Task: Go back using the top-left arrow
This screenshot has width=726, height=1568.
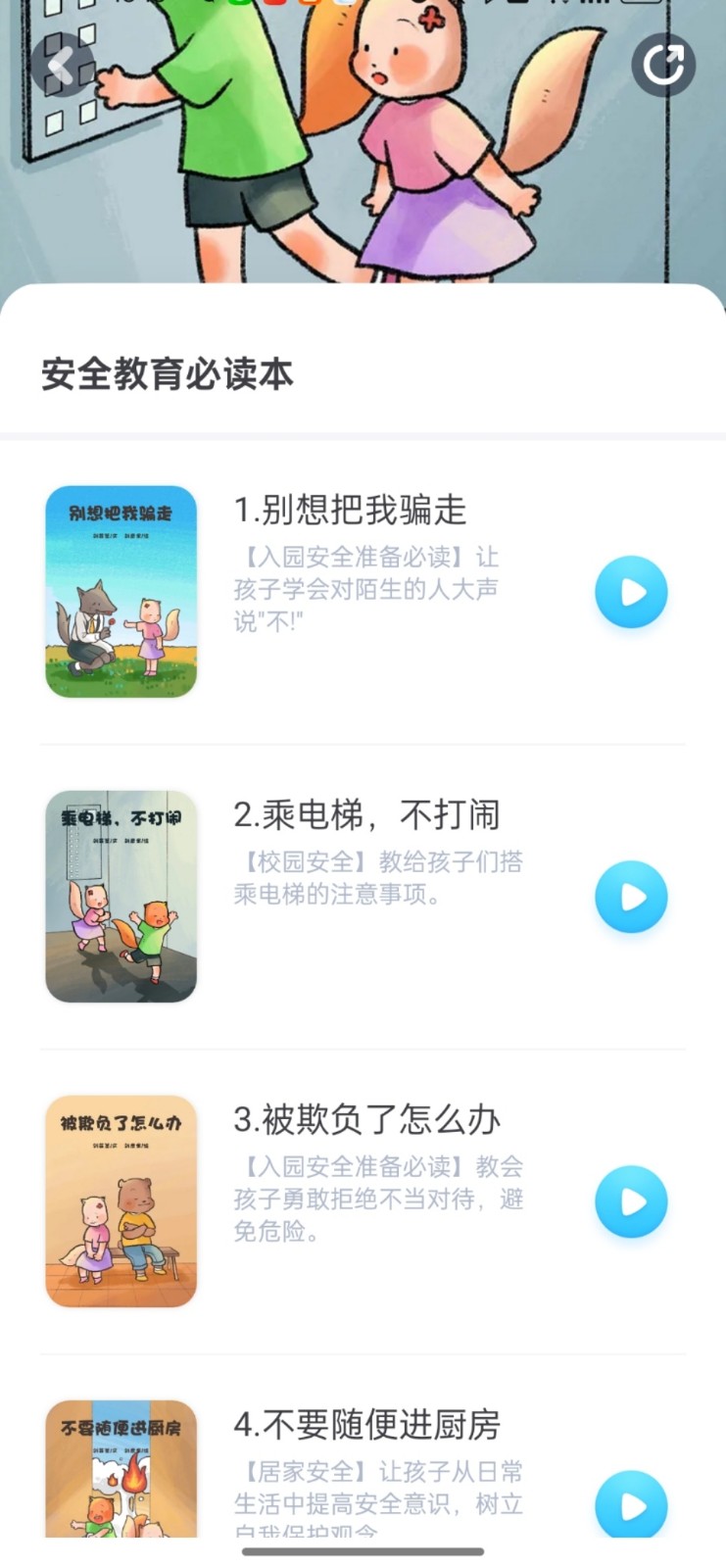Action: pos(62,65)
